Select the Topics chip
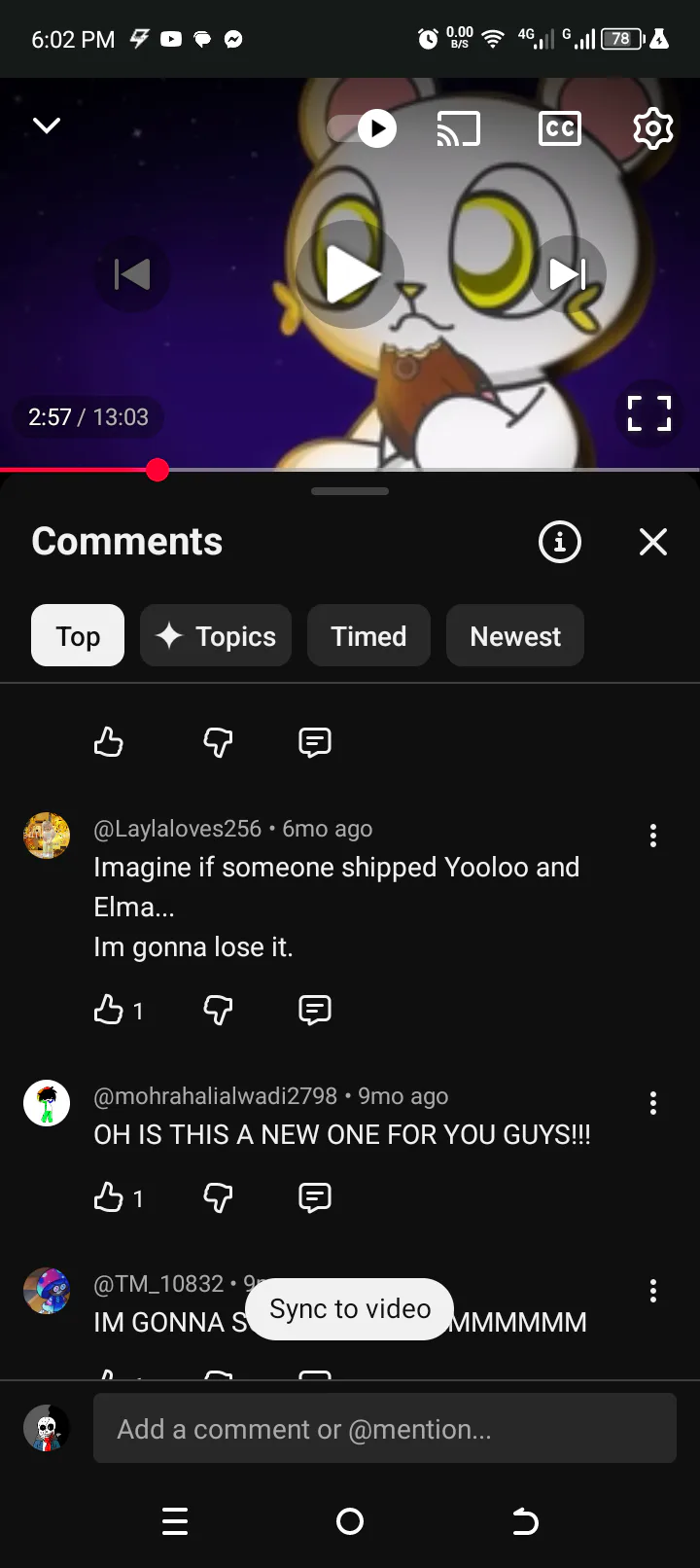Screen dimensions: 700x1568 [x=216, y=636]
